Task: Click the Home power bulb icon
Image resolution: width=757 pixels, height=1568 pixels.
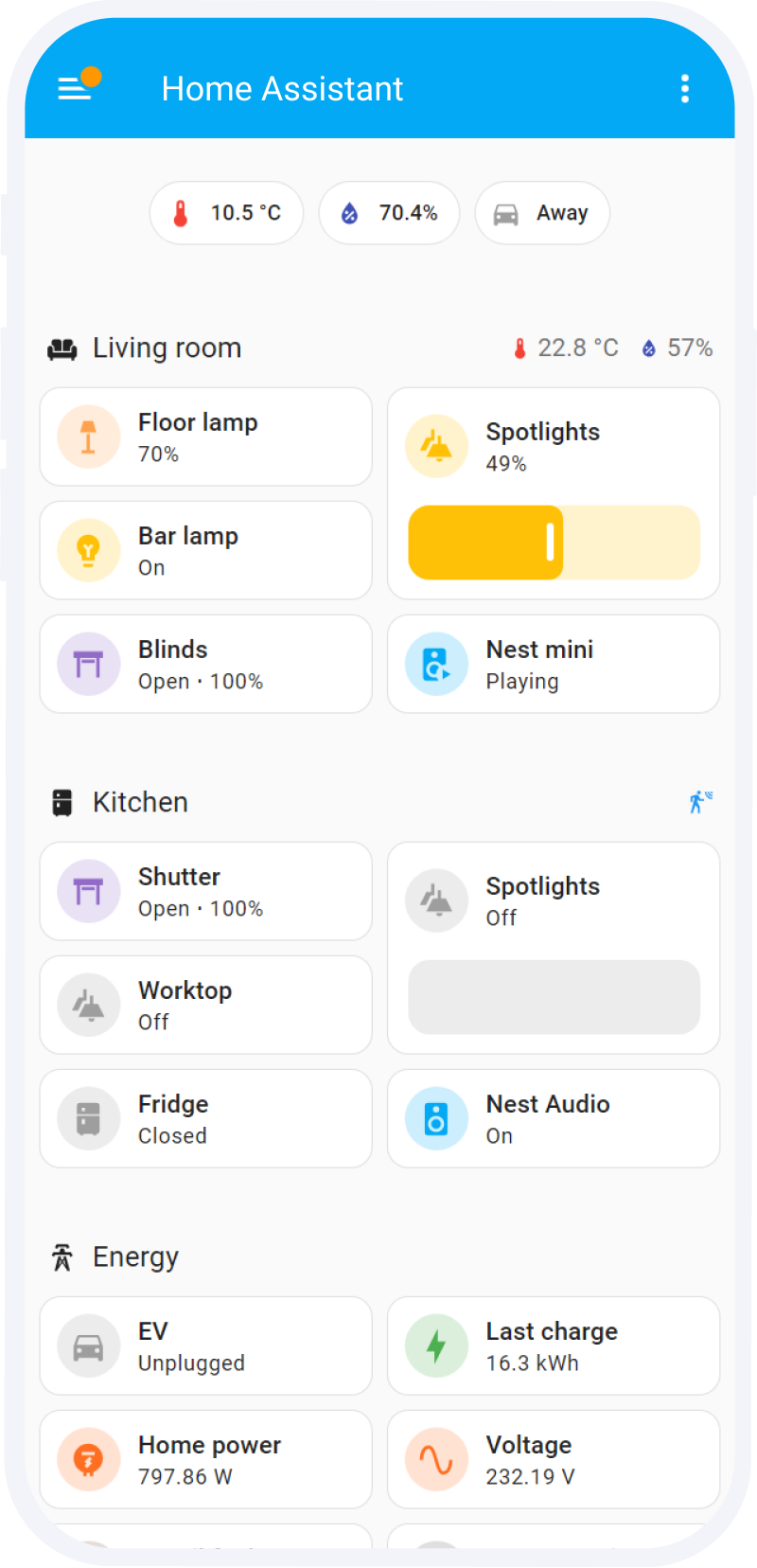Action: pos(88,1458)
